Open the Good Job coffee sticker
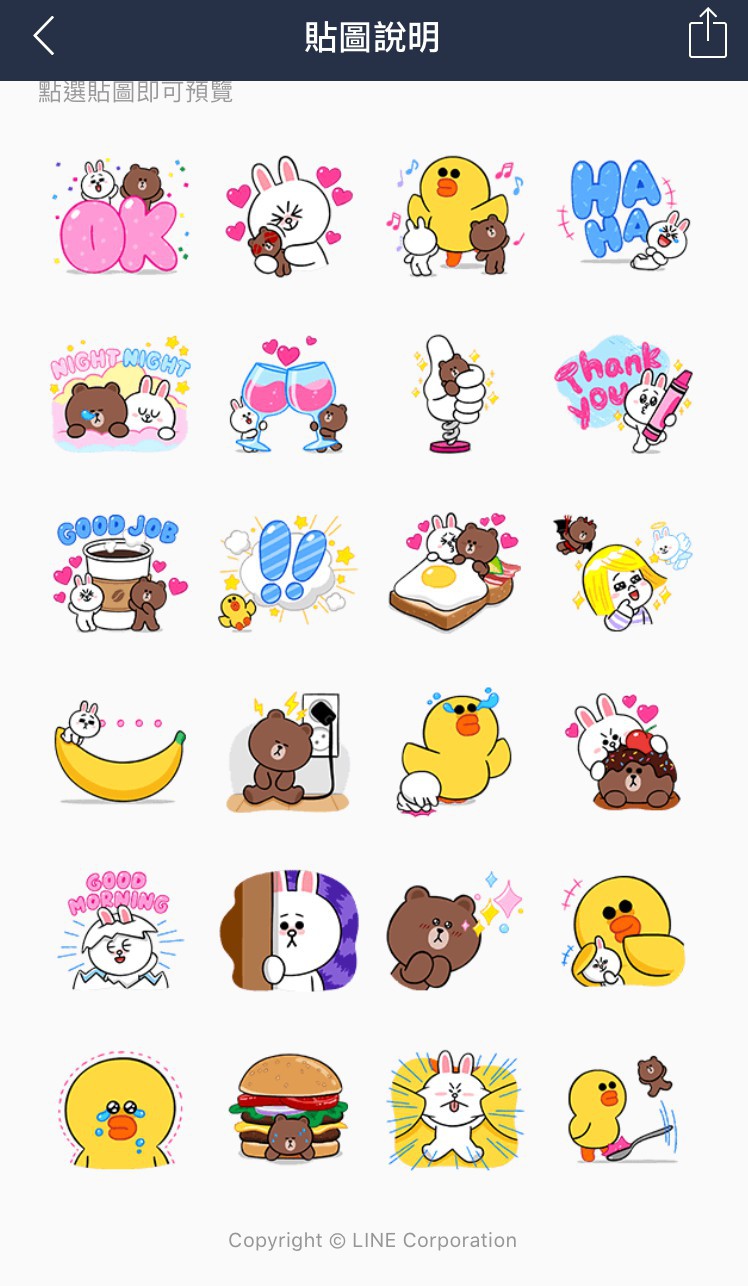 120,573
